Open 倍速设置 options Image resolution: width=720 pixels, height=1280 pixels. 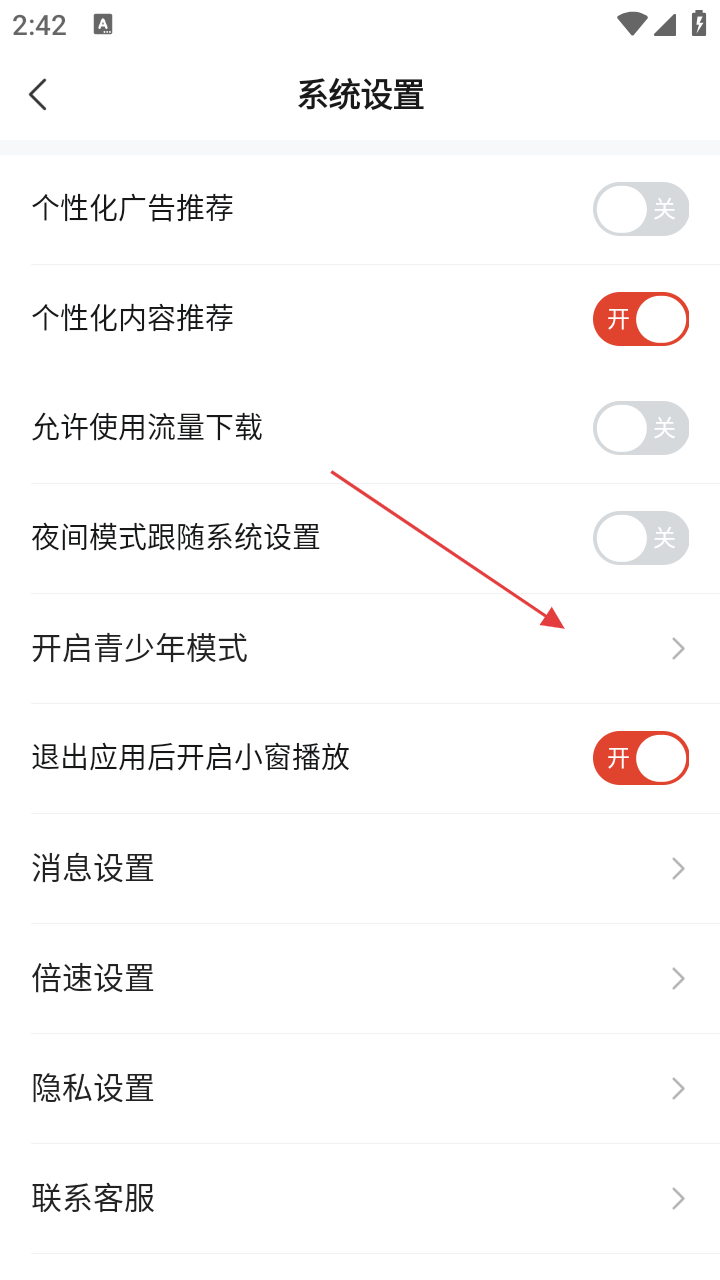pos(360,978)
